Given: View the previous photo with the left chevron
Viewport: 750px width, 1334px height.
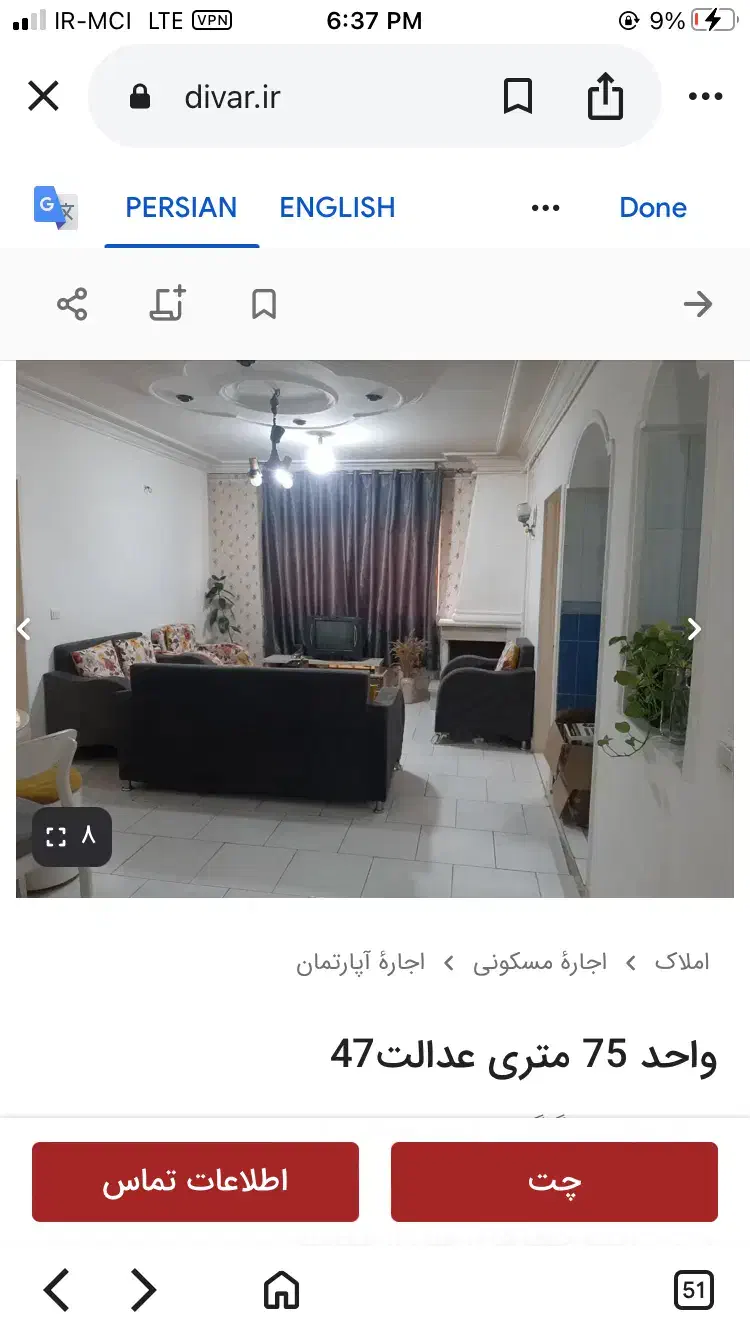Looking at the screenshot, I should point(24,629).
